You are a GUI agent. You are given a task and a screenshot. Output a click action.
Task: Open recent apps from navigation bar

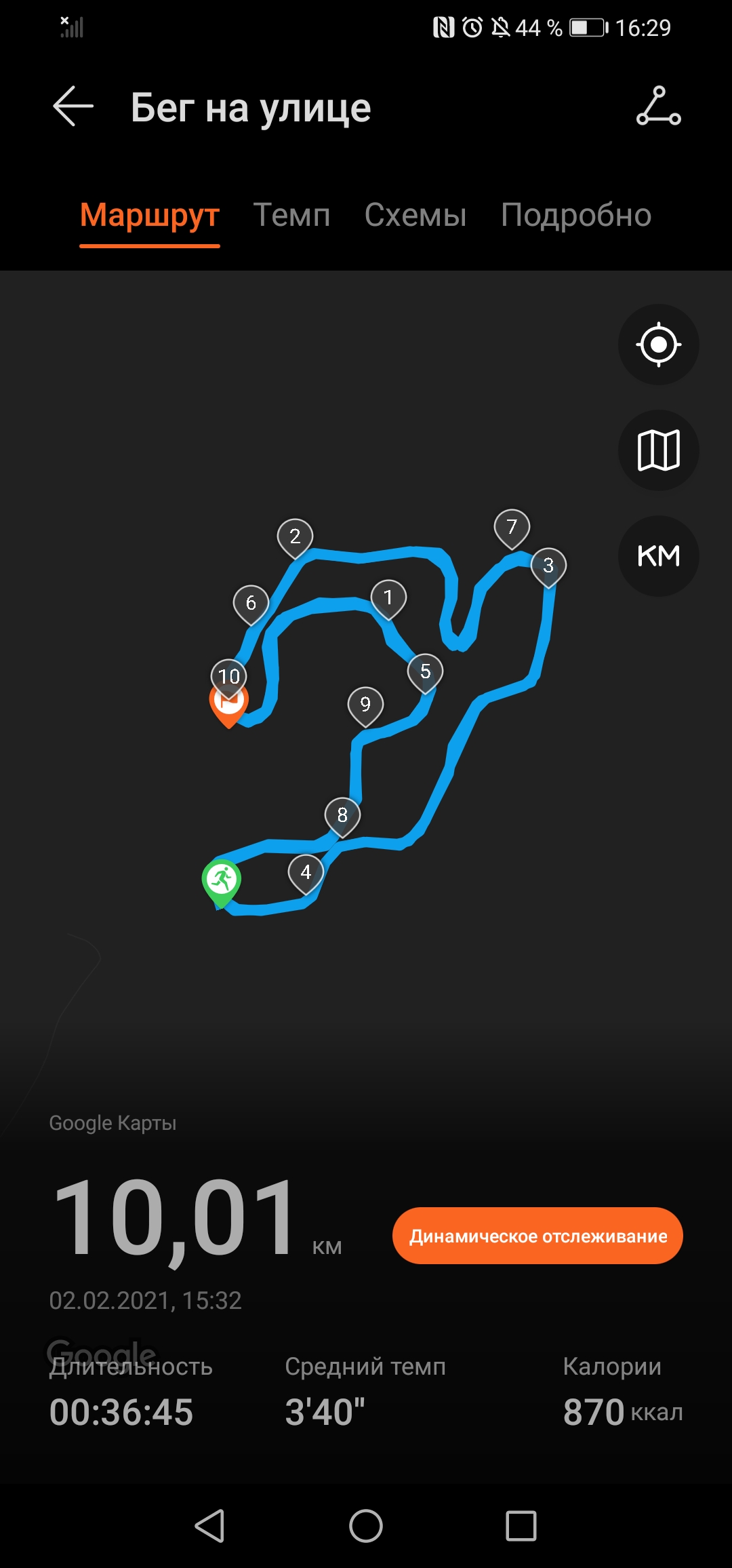[x=521, y=1526]
